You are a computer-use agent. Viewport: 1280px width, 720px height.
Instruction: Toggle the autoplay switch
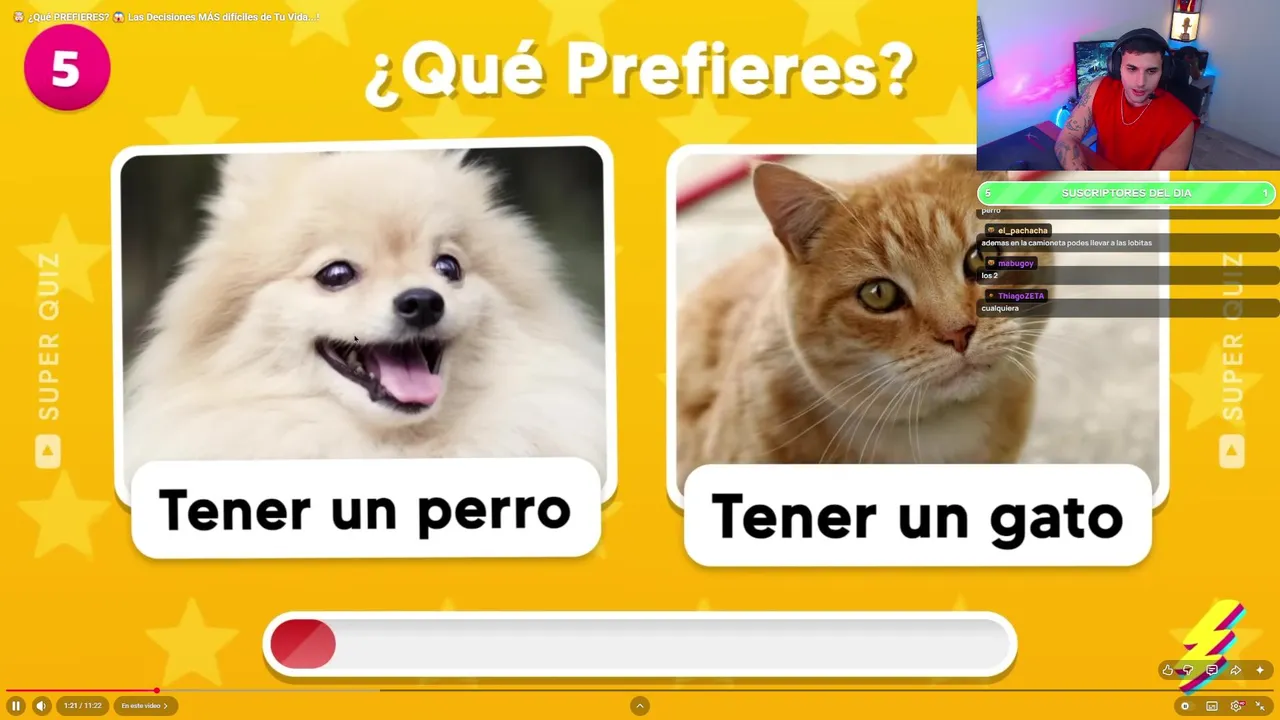pyautogui.click(x=1186, y=706)
